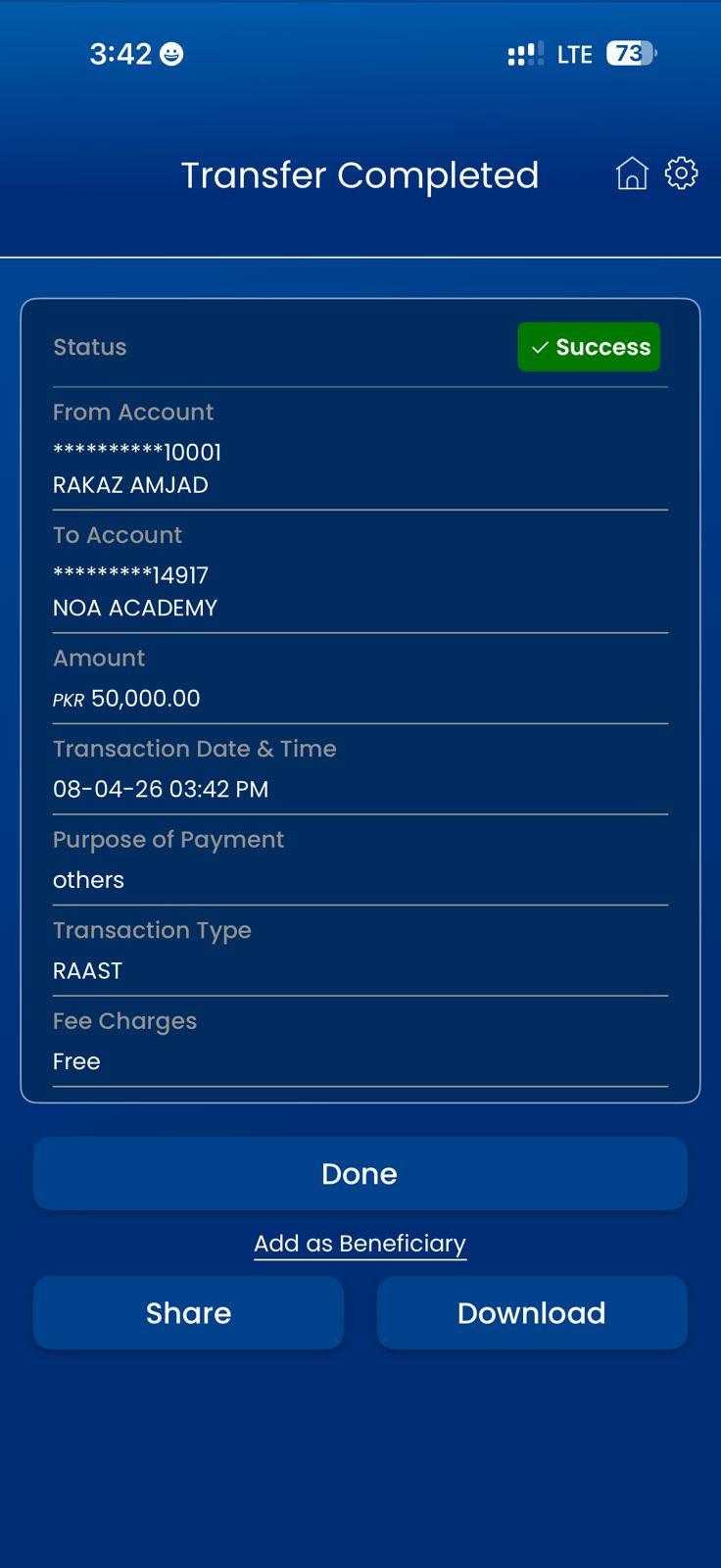Download the transfer receipt
721x1568 pixels.
[531, 1313]
